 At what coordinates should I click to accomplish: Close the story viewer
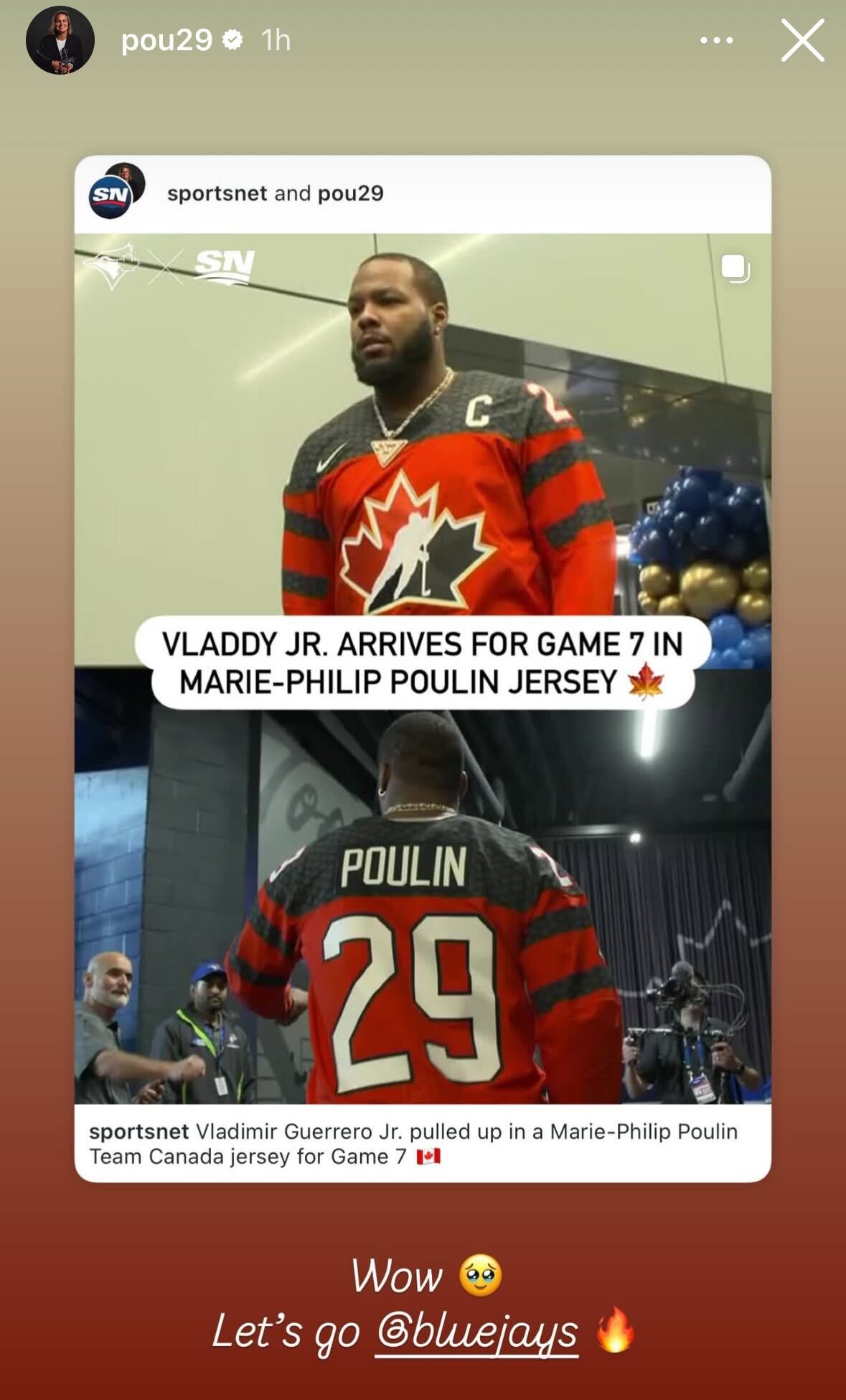802,40
